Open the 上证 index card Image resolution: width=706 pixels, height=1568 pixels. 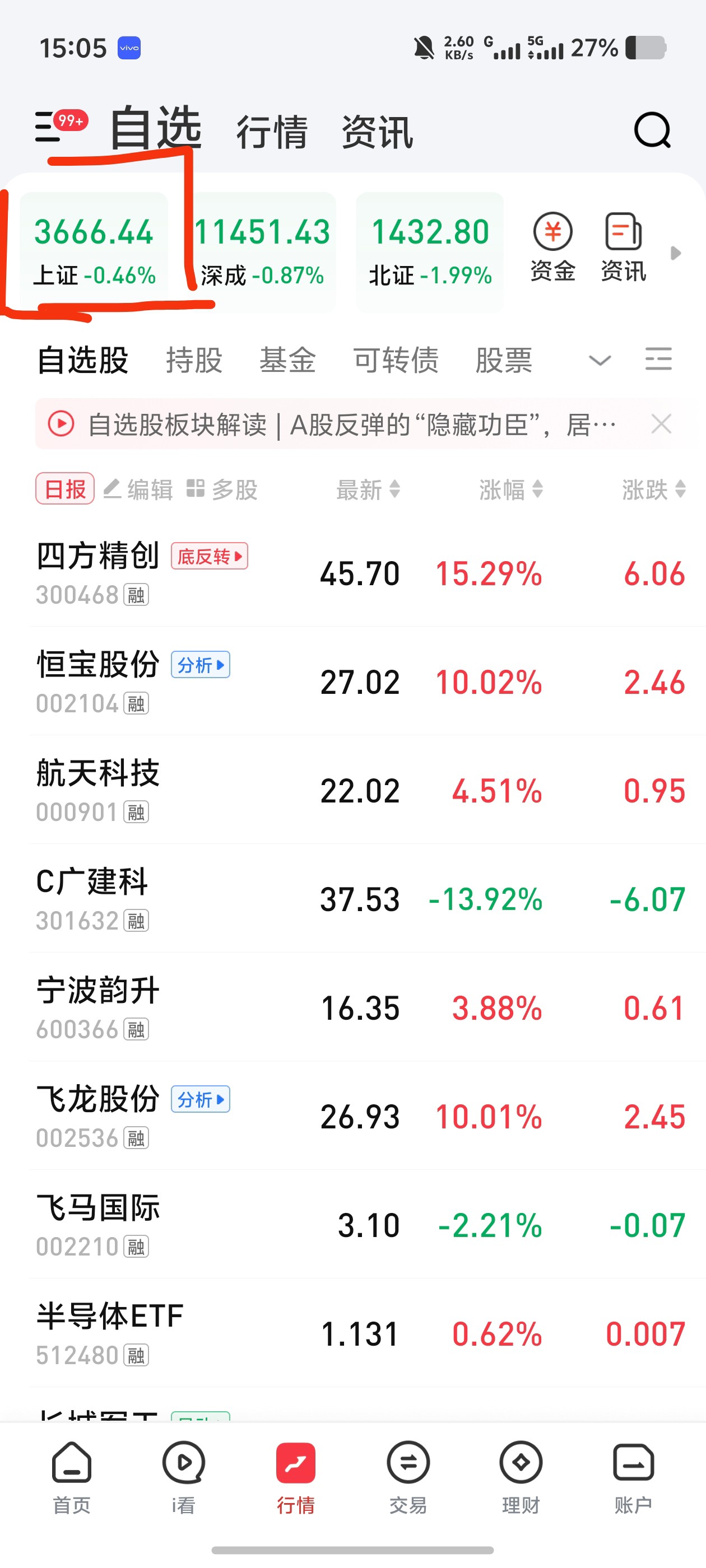pos(94,251)
